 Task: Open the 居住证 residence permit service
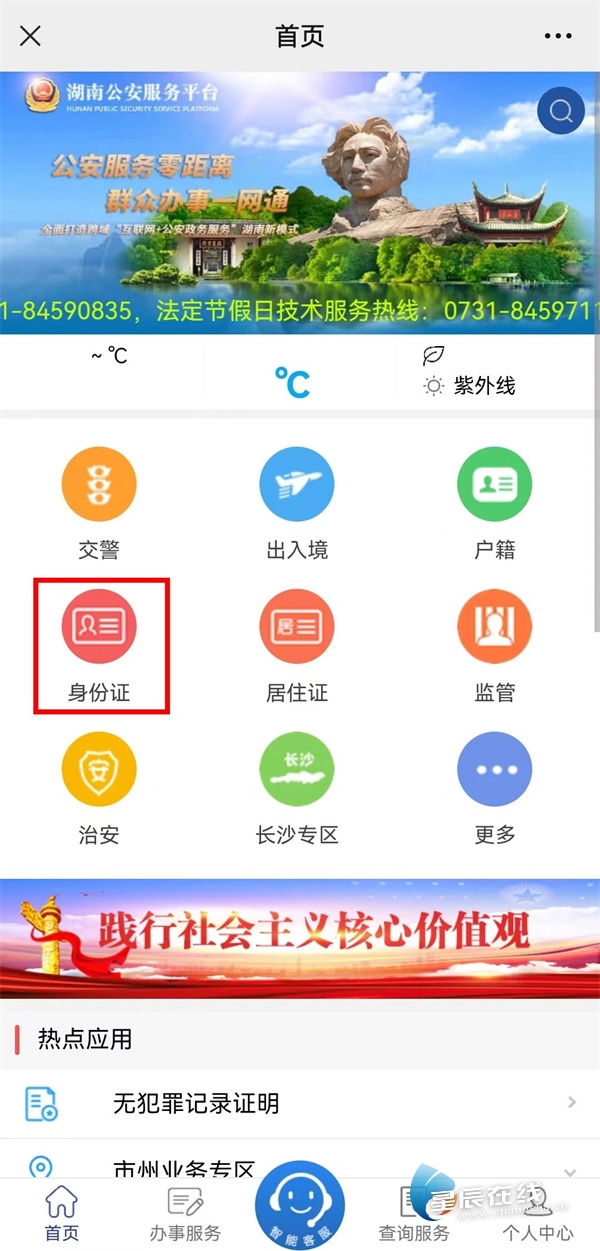tap(297, 645)
